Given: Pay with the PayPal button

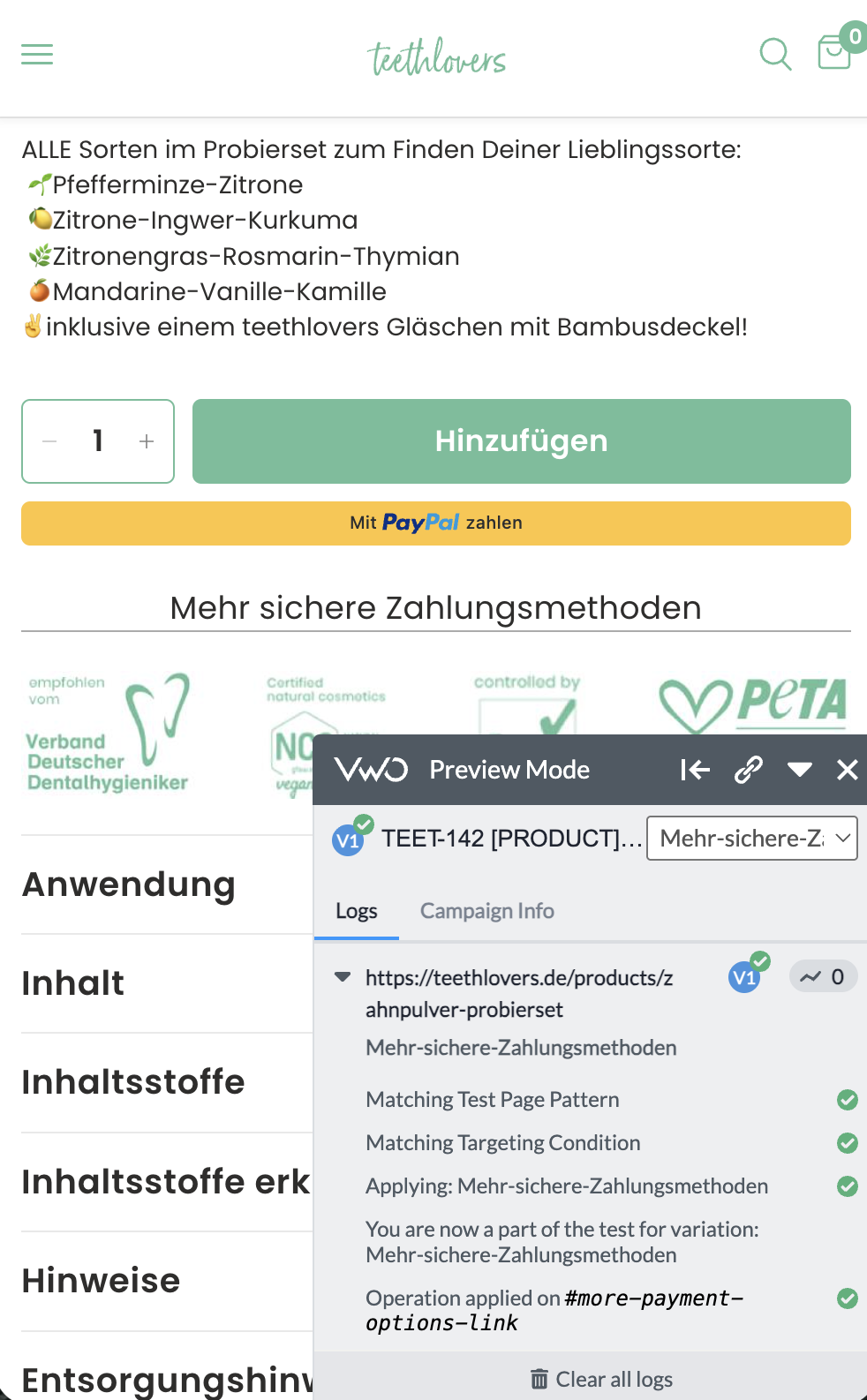Looking at the screenshot, I should pos(436,523).
